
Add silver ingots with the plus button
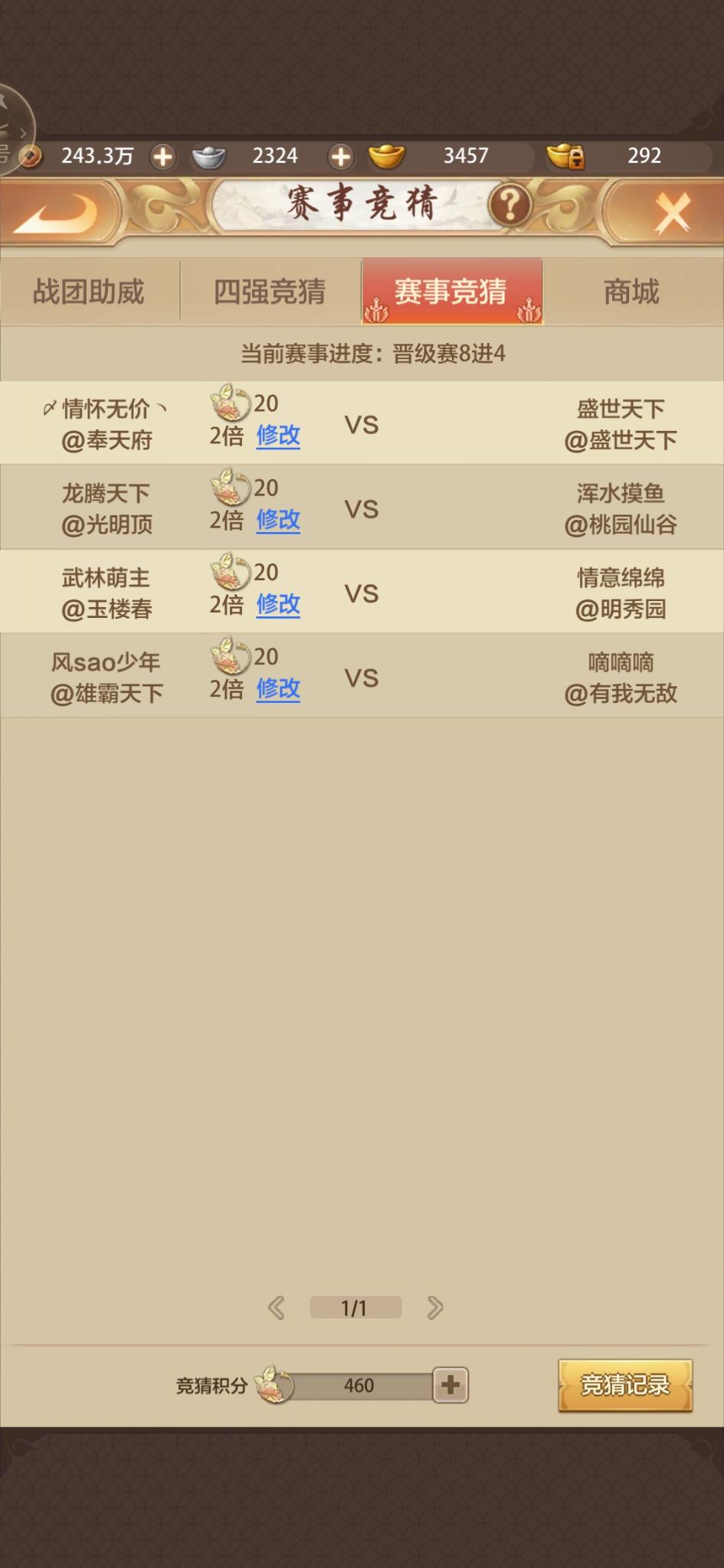coord(340,157)
